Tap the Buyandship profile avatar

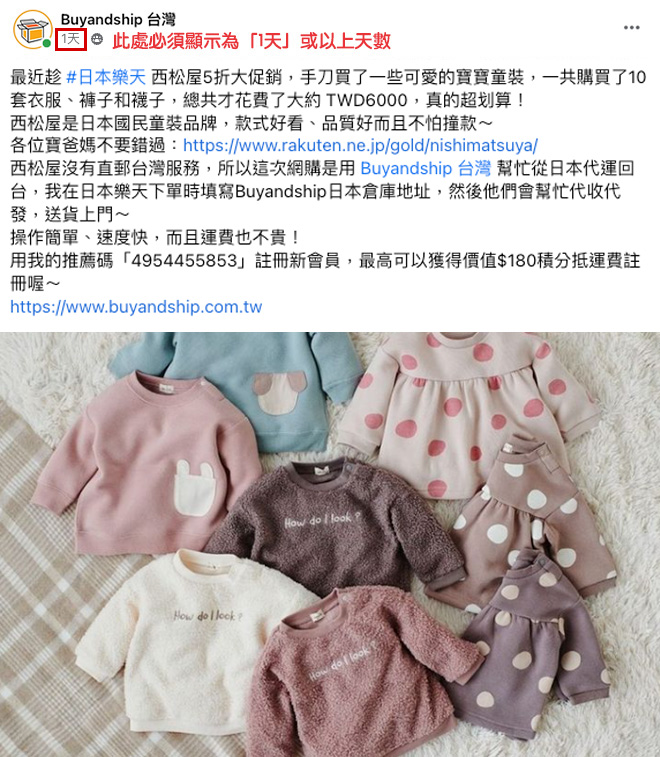click(x=31, y=29)
